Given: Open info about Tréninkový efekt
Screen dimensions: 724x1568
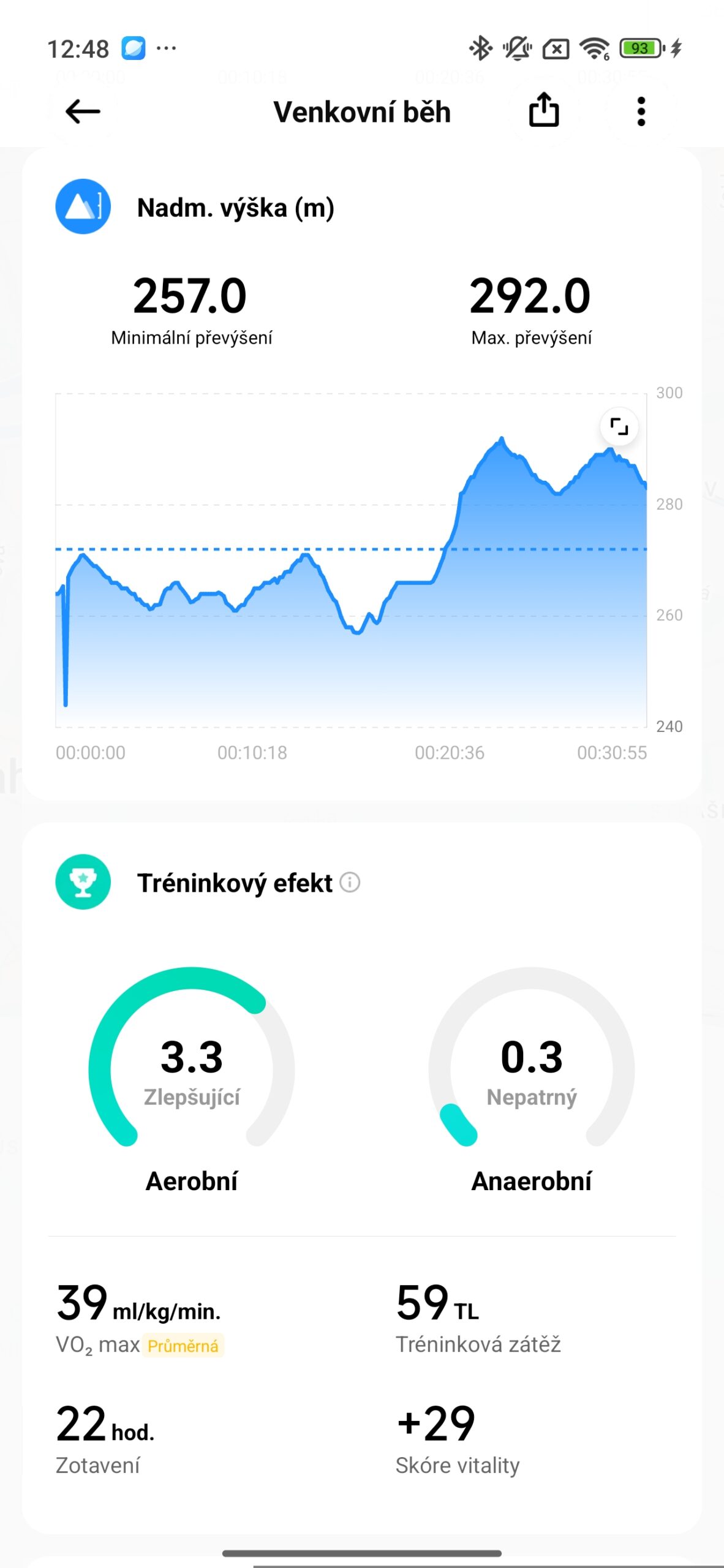Looking at the screenshot, I should click(350, 883).
